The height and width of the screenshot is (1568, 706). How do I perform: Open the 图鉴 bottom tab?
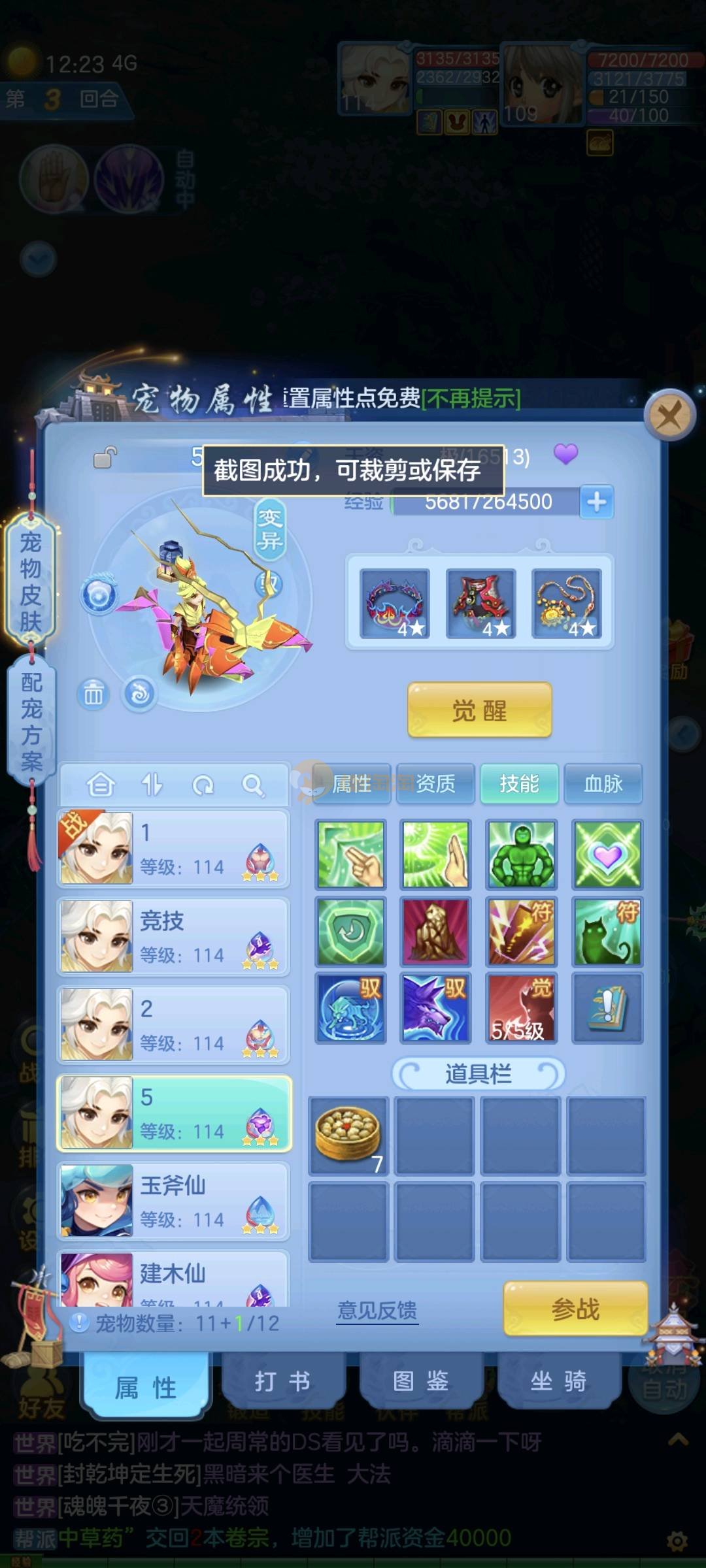420,1381
